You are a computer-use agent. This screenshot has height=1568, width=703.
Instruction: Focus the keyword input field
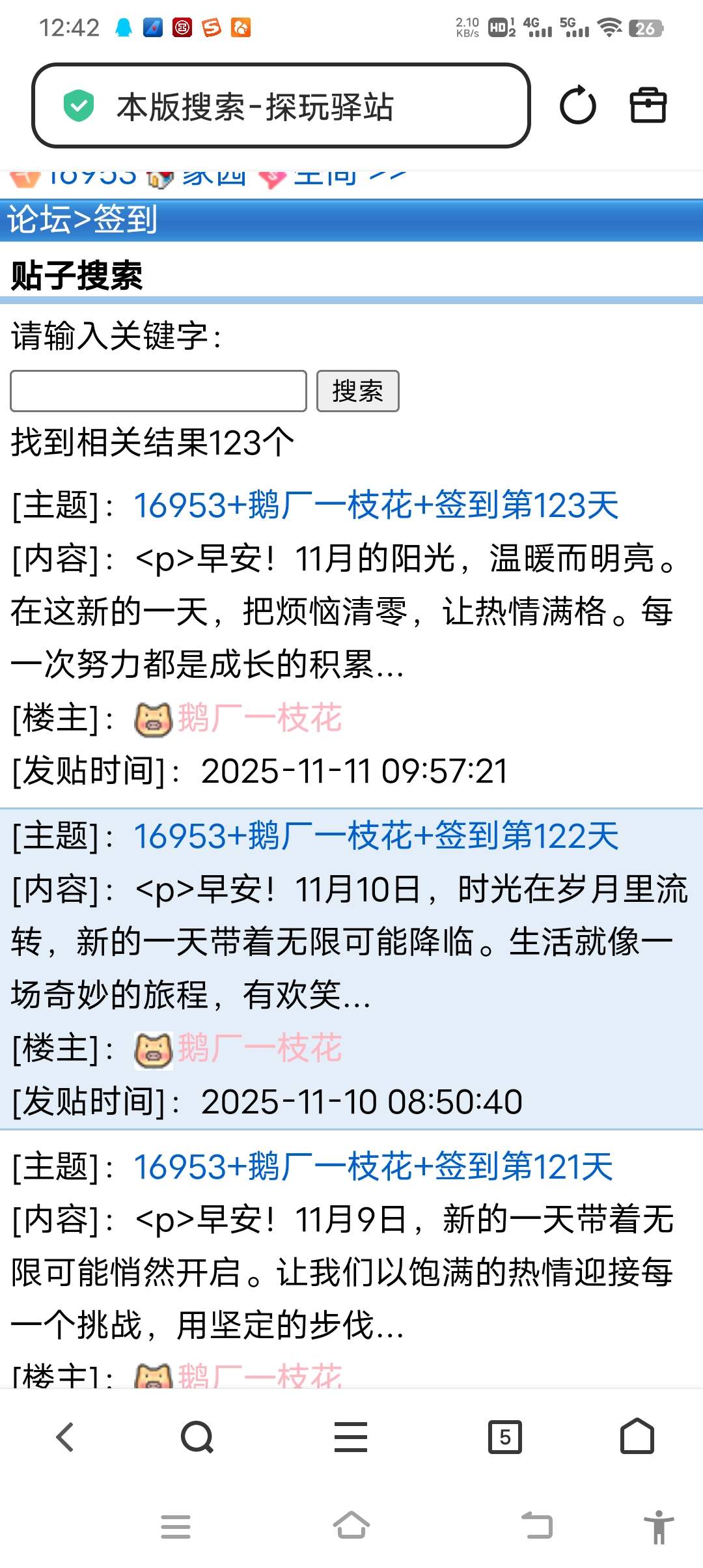158,391
